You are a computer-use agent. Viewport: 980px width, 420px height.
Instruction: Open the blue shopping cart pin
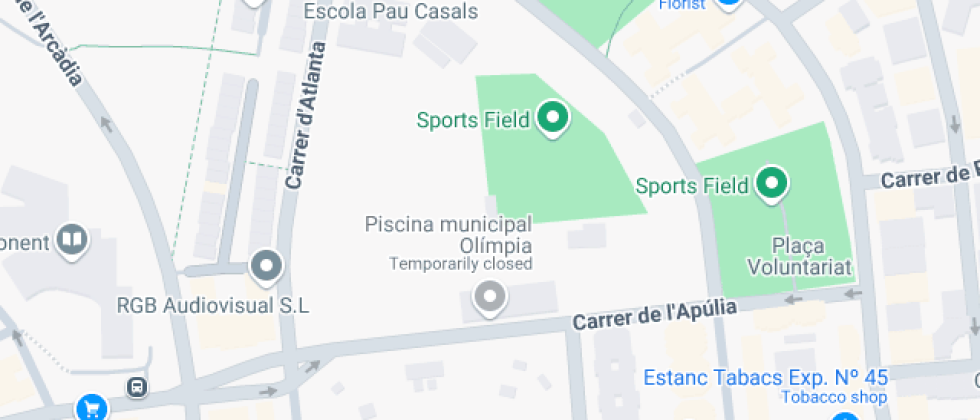coord(92,408)
